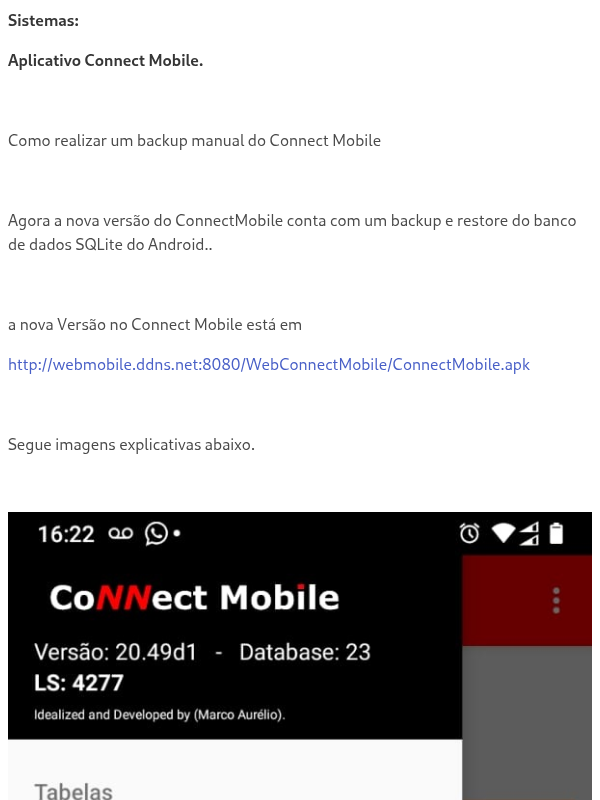Open the explanatory Connect Mobile screenshot image
The height and width of the screenshot is (800, 600).
coord(300,656)
